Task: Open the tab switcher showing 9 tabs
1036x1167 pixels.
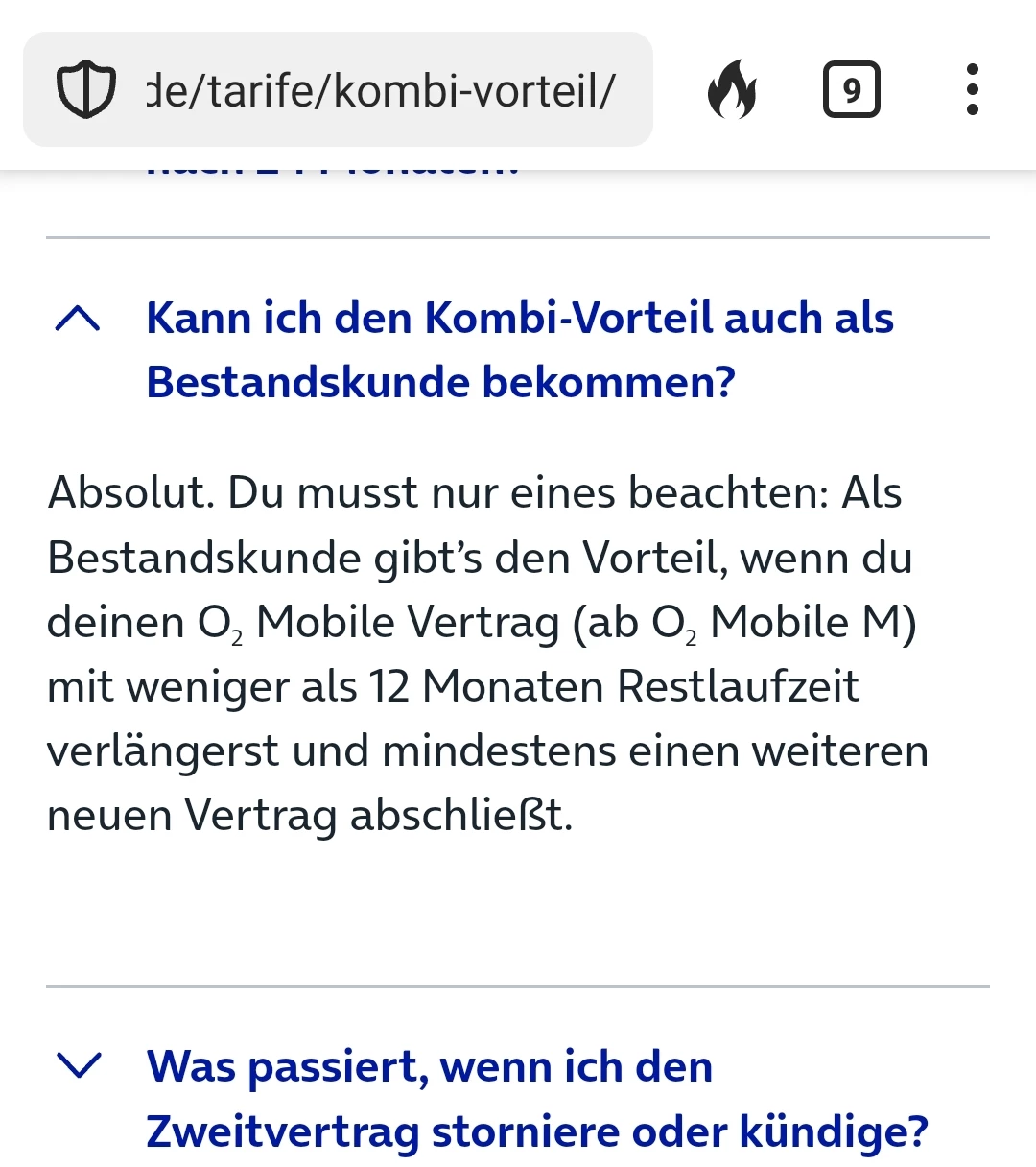Action: pos(851,90)
